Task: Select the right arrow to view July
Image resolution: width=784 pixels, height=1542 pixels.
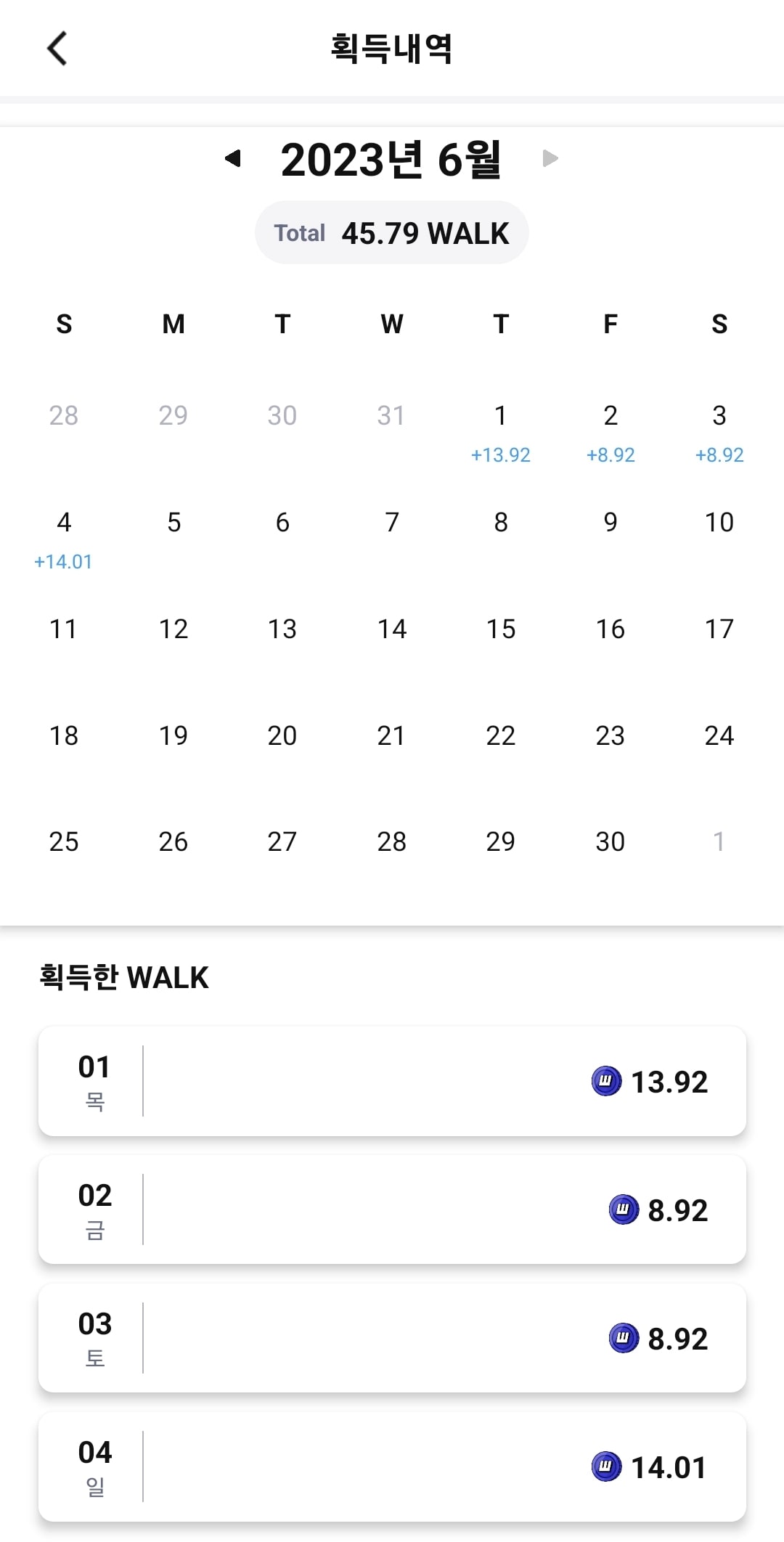Action: pos(550,160)
